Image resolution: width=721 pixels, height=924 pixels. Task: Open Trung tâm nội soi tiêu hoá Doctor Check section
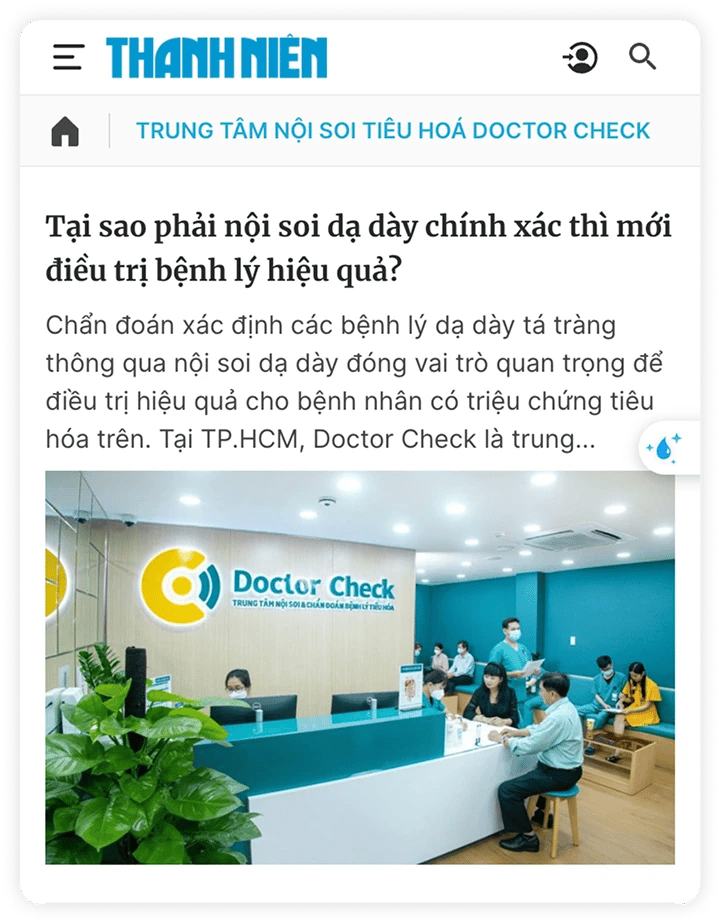[393, 131]
